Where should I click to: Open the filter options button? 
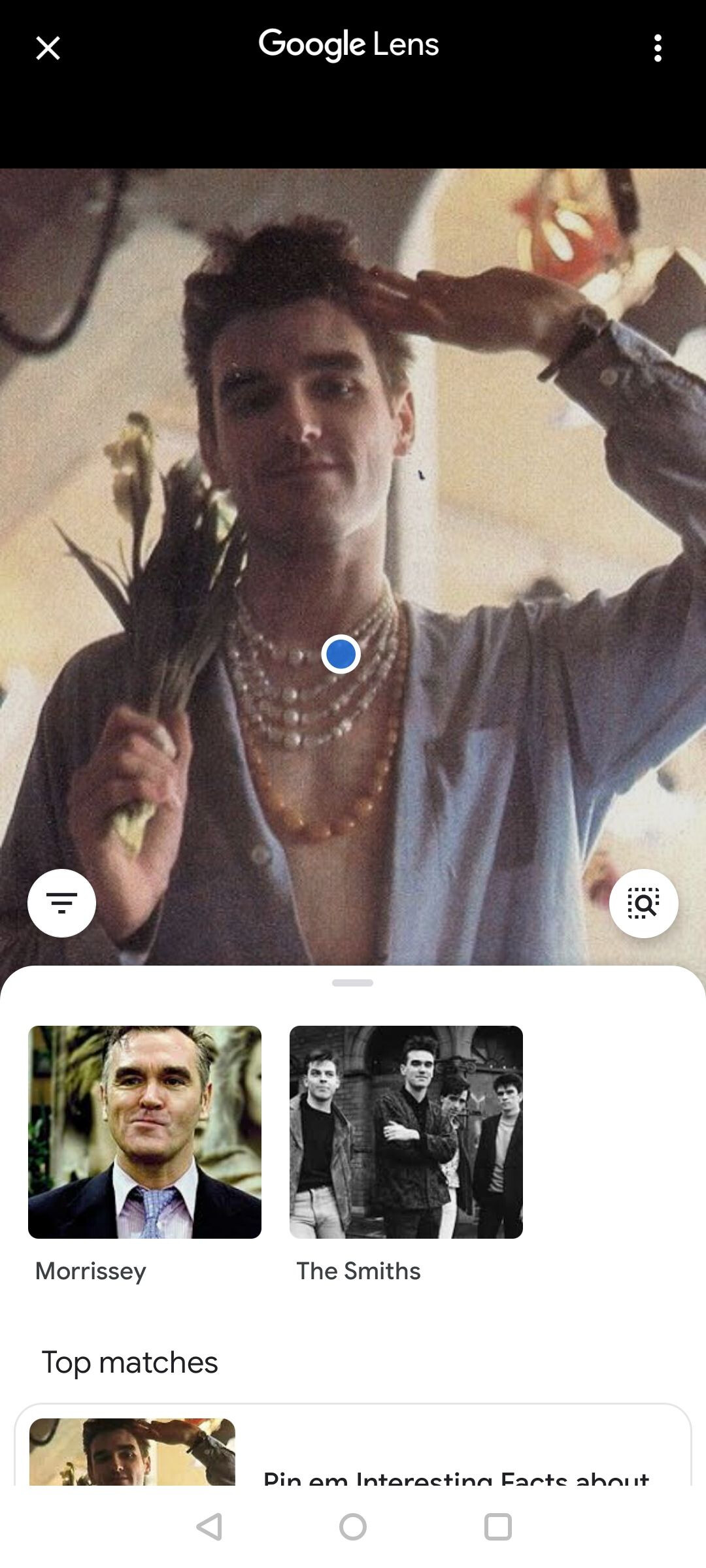click(61, 903)
